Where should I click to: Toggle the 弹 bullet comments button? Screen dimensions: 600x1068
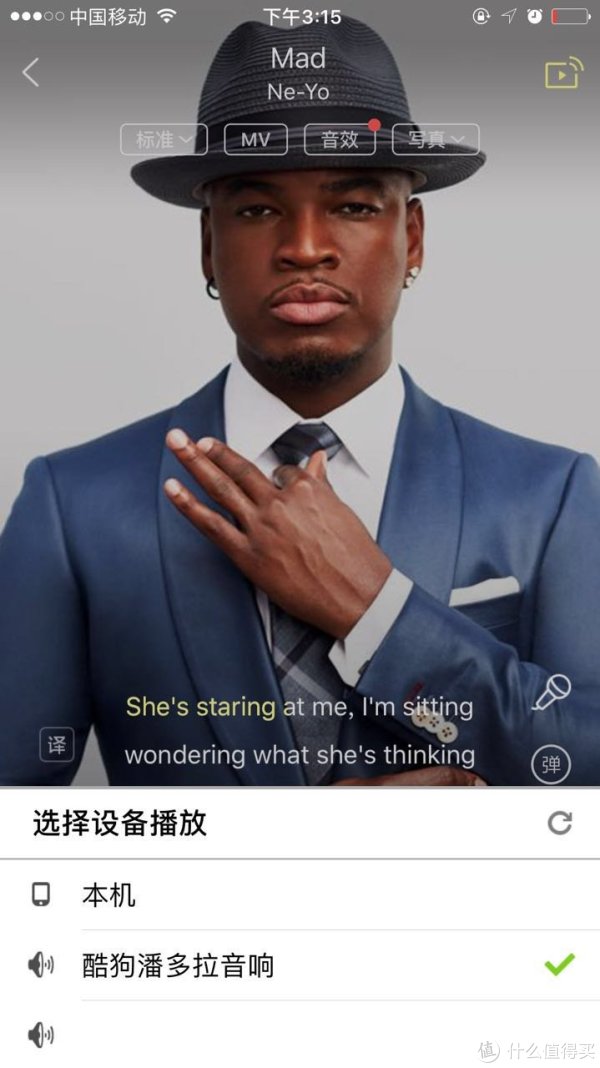pos(550,764)
